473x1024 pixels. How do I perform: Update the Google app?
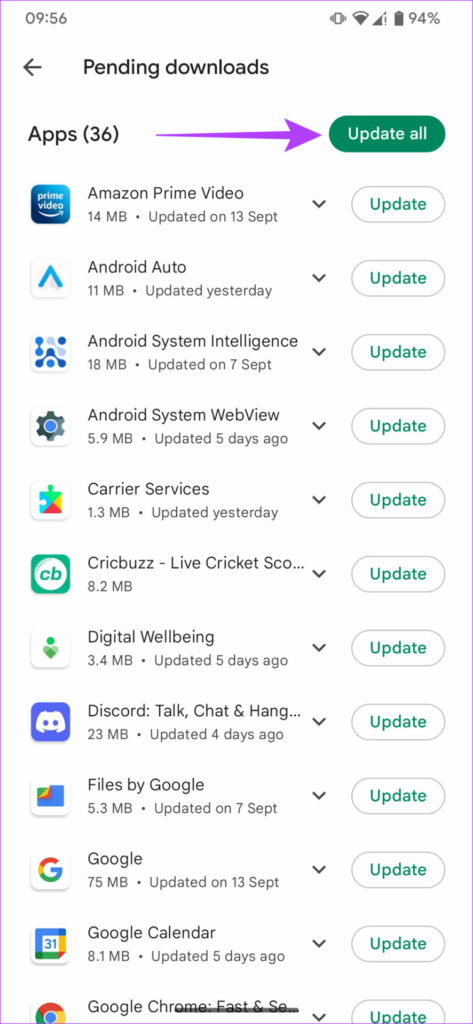[398, 869]
